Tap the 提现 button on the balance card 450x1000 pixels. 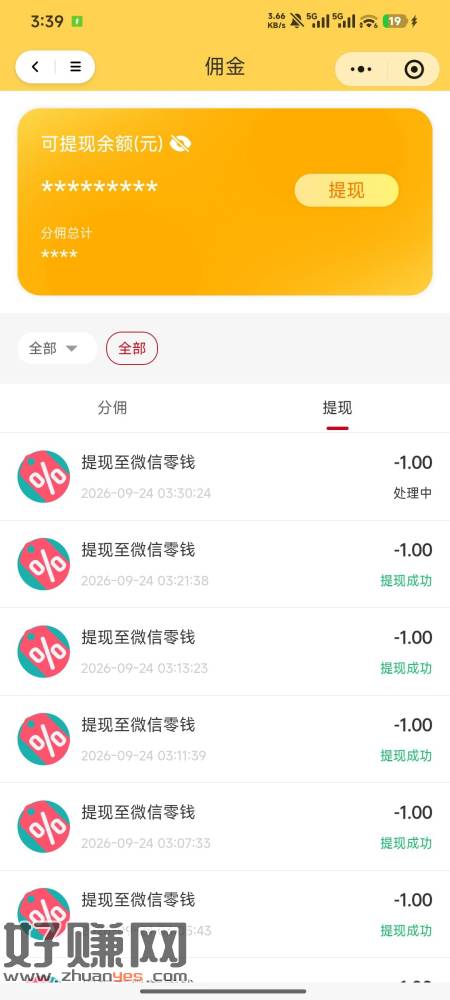346,190
